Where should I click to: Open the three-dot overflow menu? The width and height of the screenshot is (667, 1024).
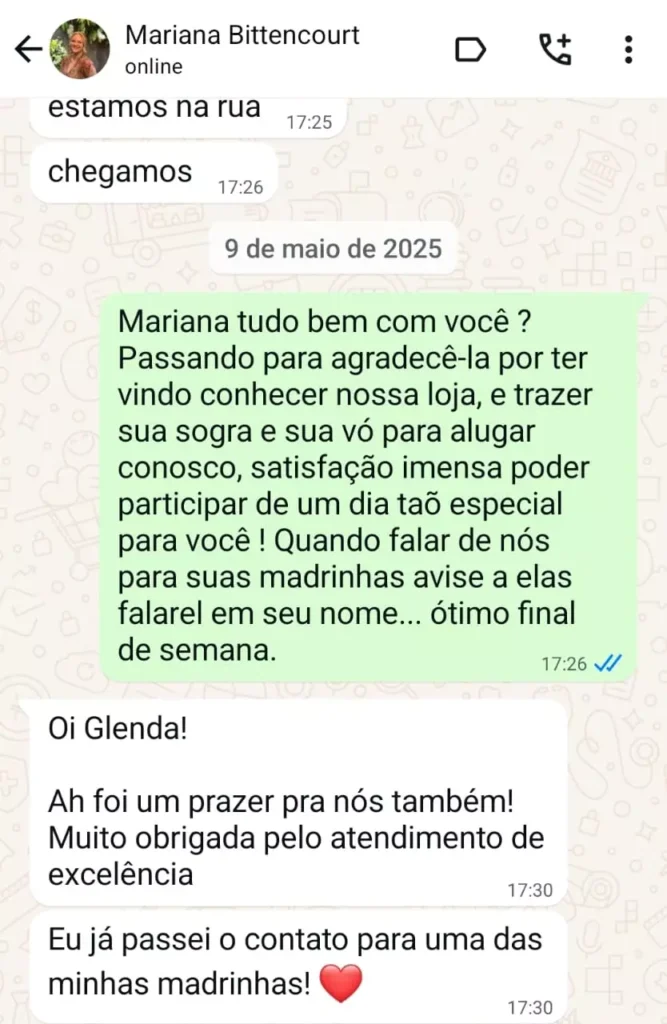[x=628, y=49]
